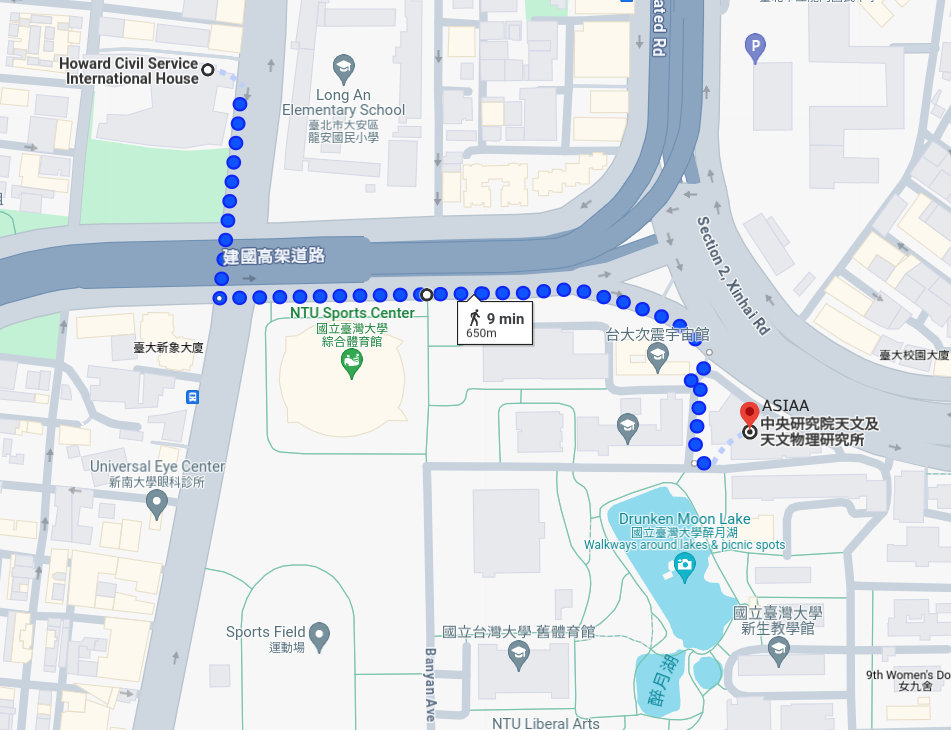951x730 pixels.
Task: Open NTU Sports Center place pin
Action: click(351, 364)
